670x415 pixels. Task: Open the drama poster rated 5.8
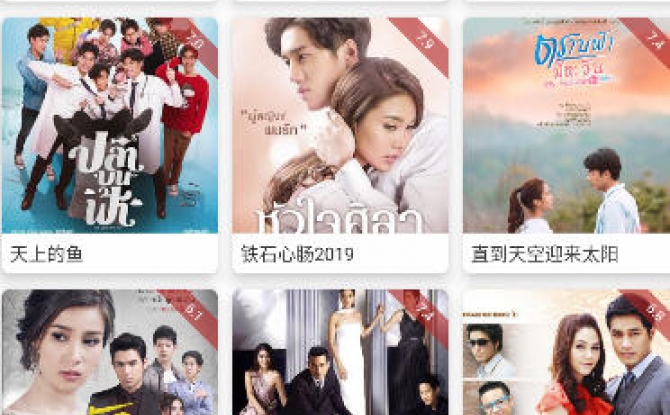567,355
